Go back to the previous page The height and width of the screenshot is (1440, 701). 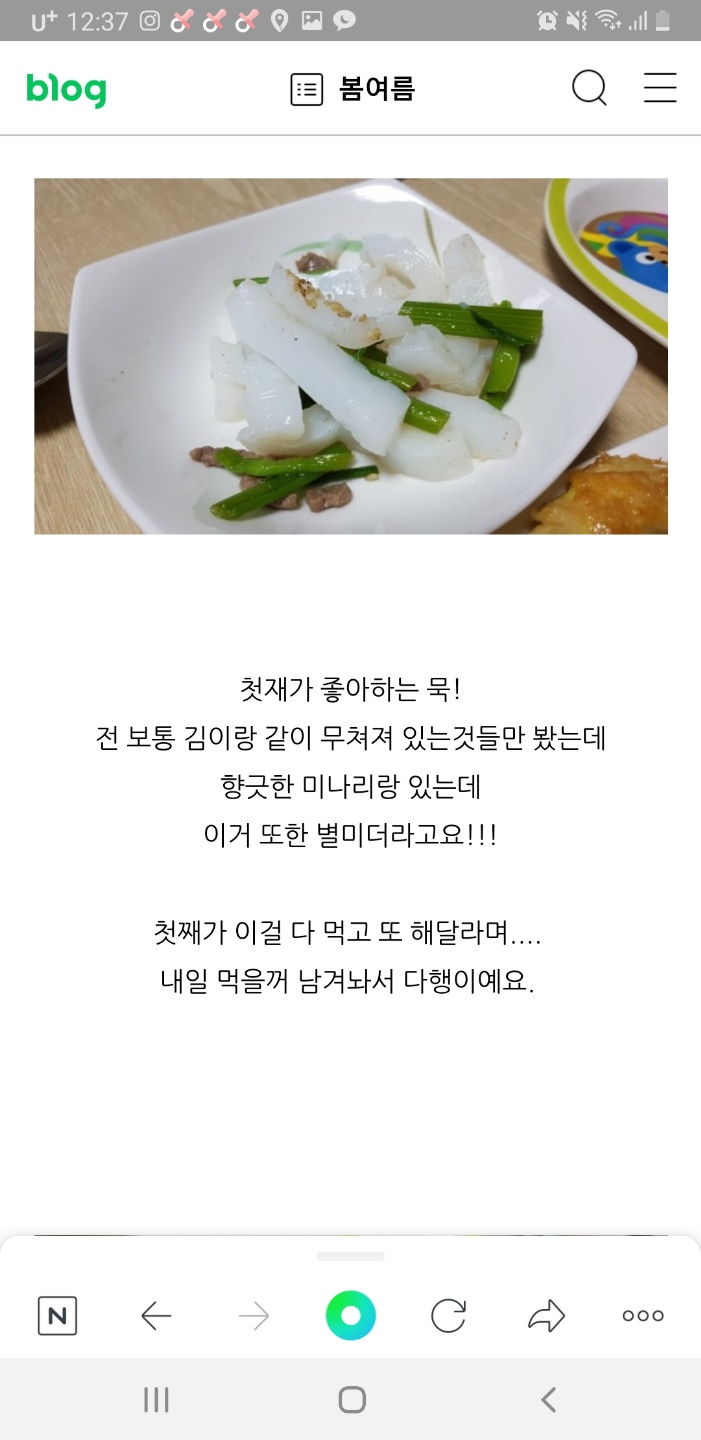point(156,1316)
